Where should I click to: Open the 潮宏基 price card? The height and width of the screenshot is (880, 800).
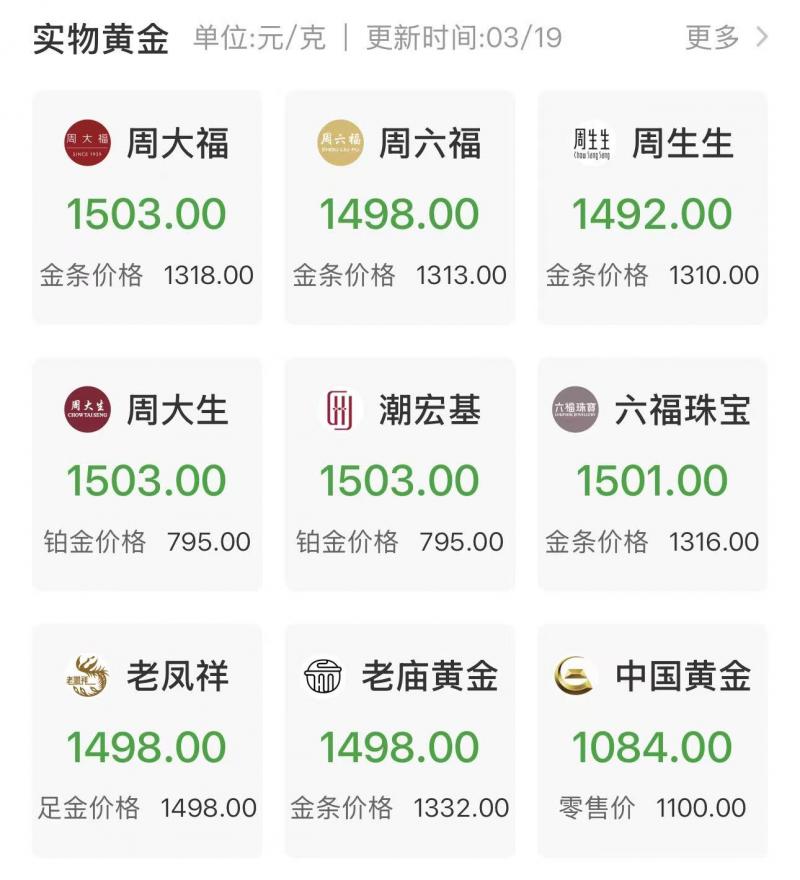400,473
